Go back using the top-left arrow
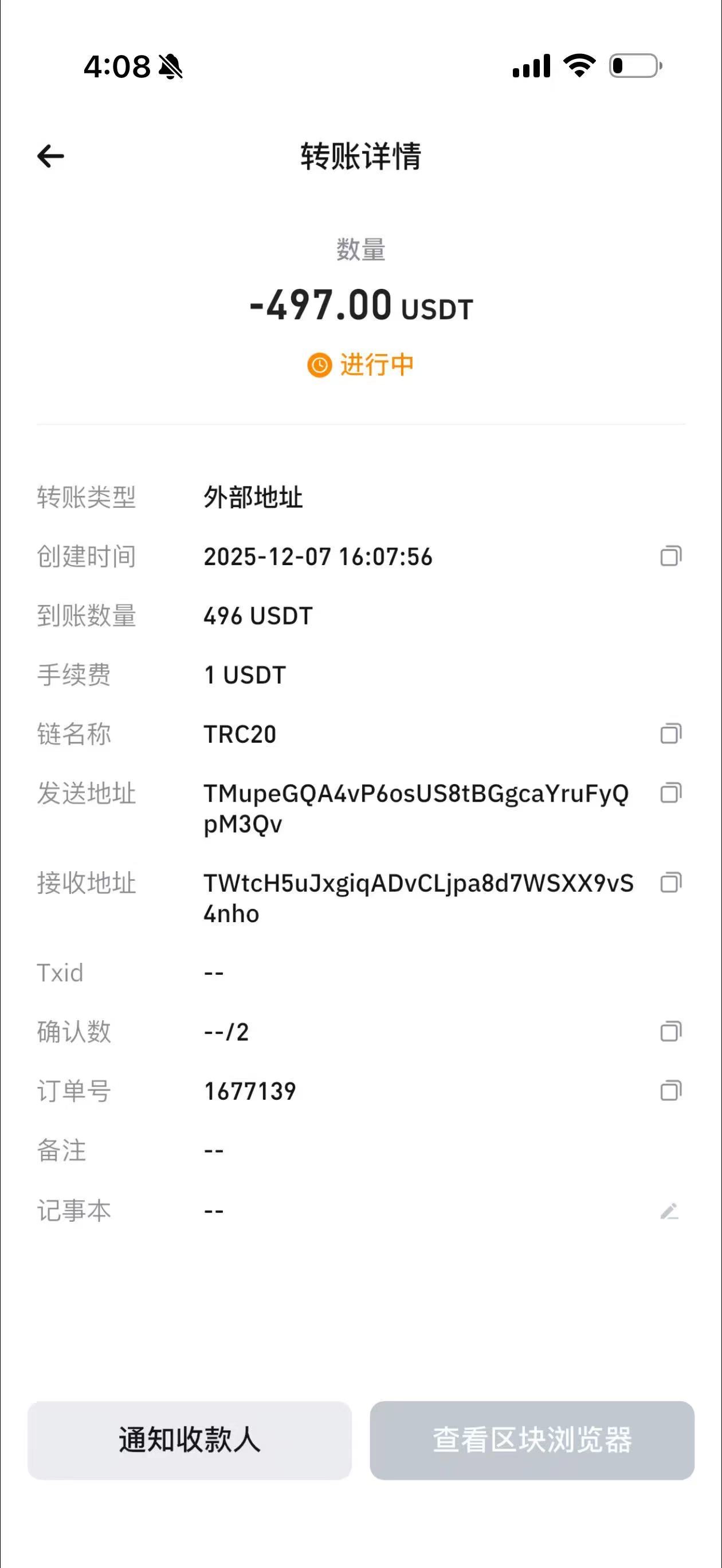Viewport: 722px width, 1568px height. 50,156
